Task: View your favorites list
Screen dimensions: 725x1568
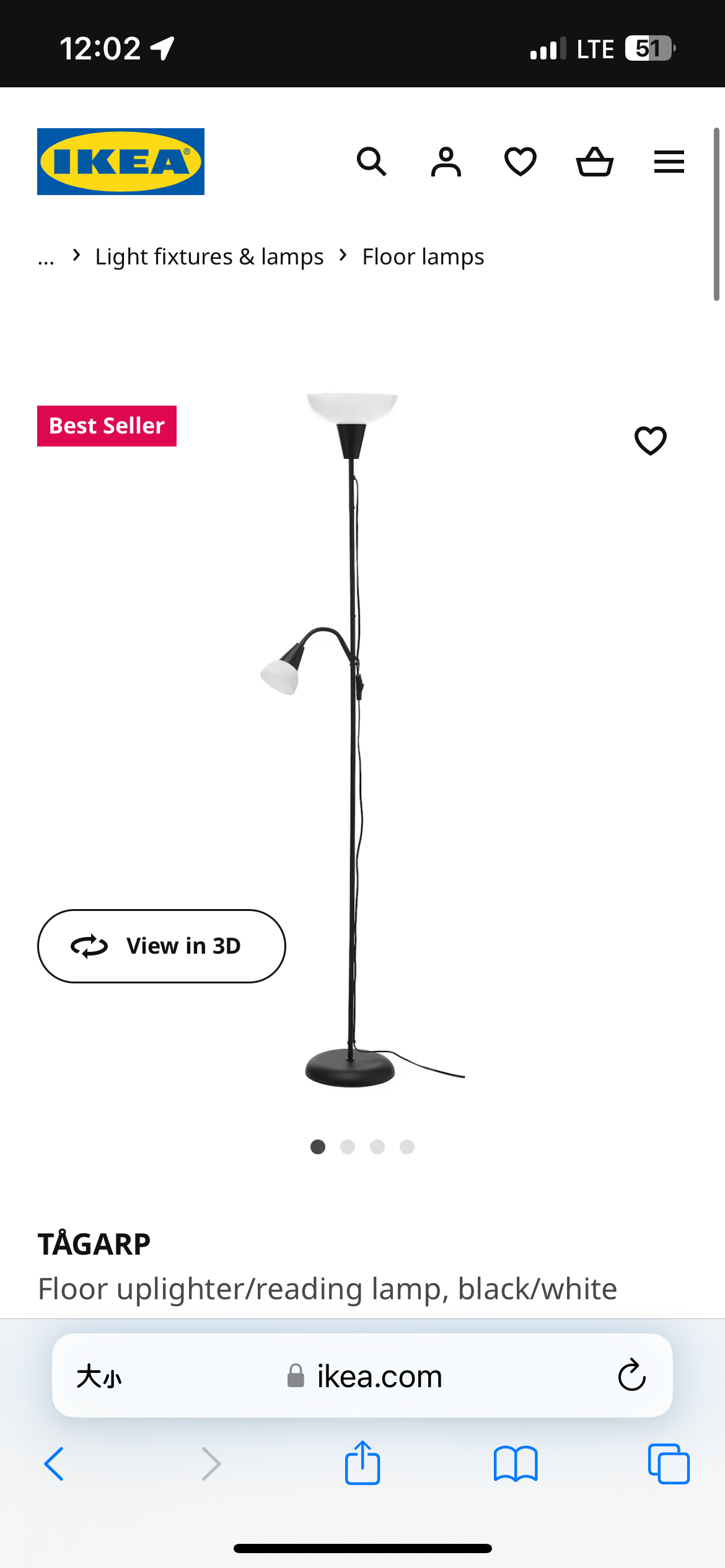Action: pyautogui.click(x=520, y=162)
